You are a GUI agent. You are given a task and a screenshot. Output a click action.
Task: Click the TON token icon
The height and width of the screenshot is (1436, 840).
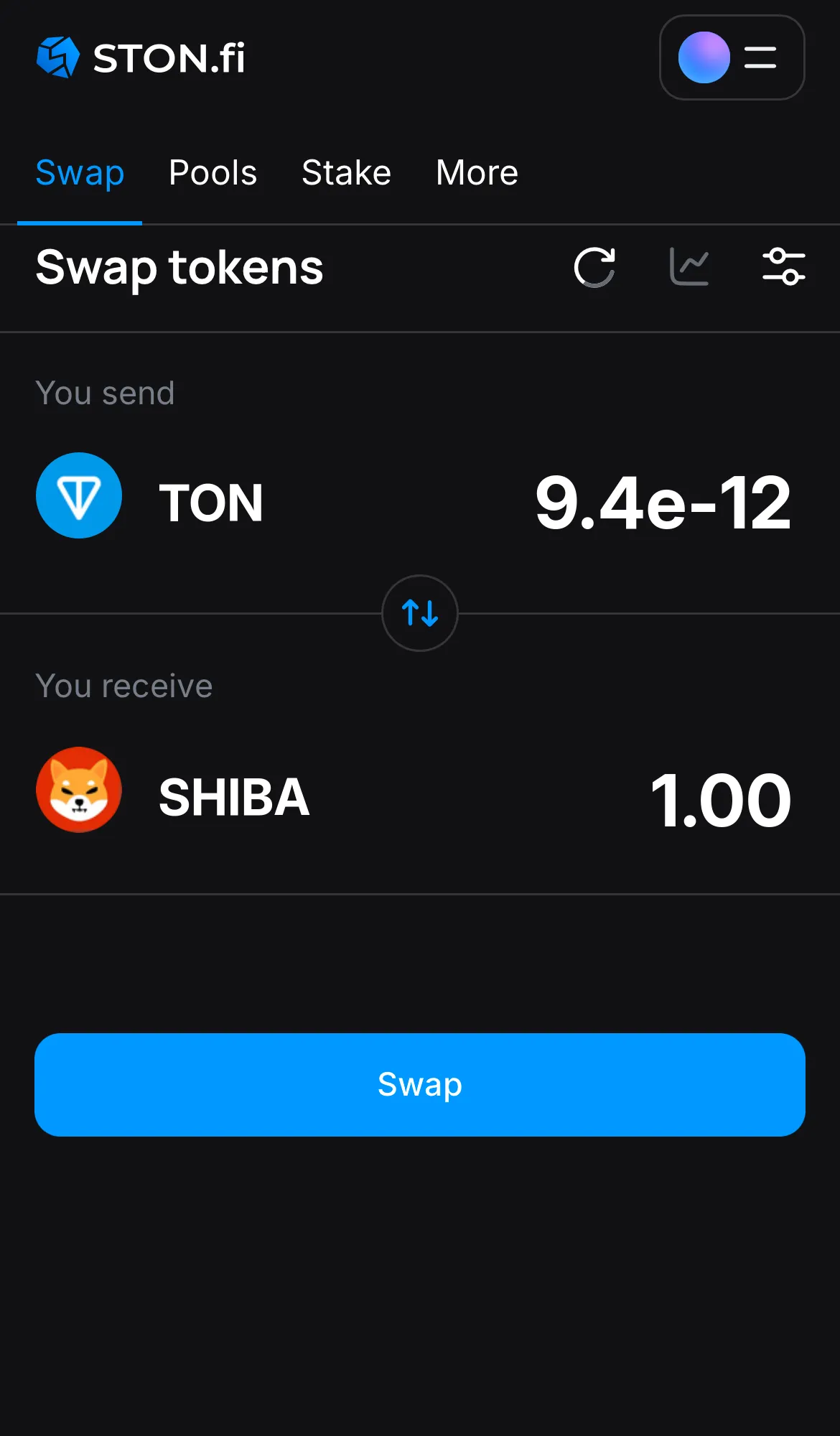point(79,496)
